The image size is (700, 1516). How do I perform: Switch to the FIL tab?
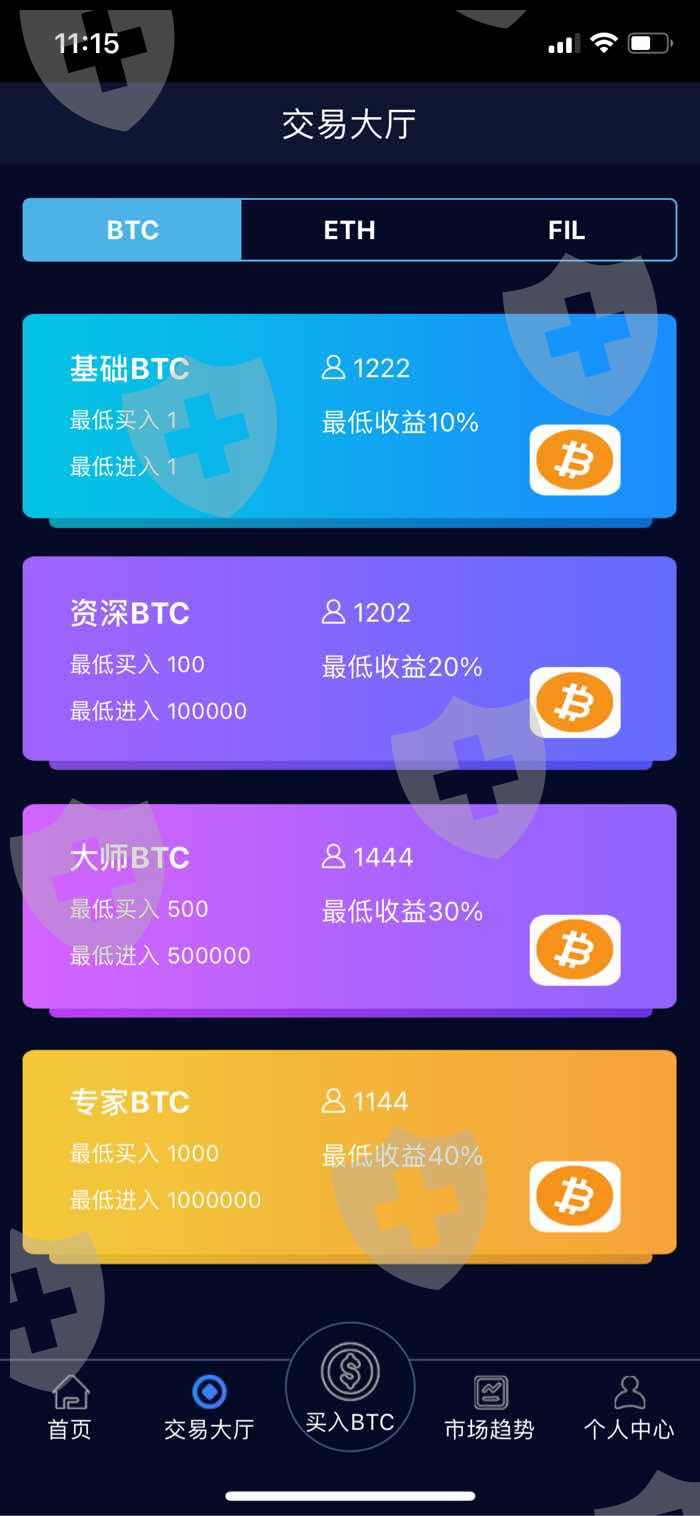pyautogui.click(x=566, y=230)
